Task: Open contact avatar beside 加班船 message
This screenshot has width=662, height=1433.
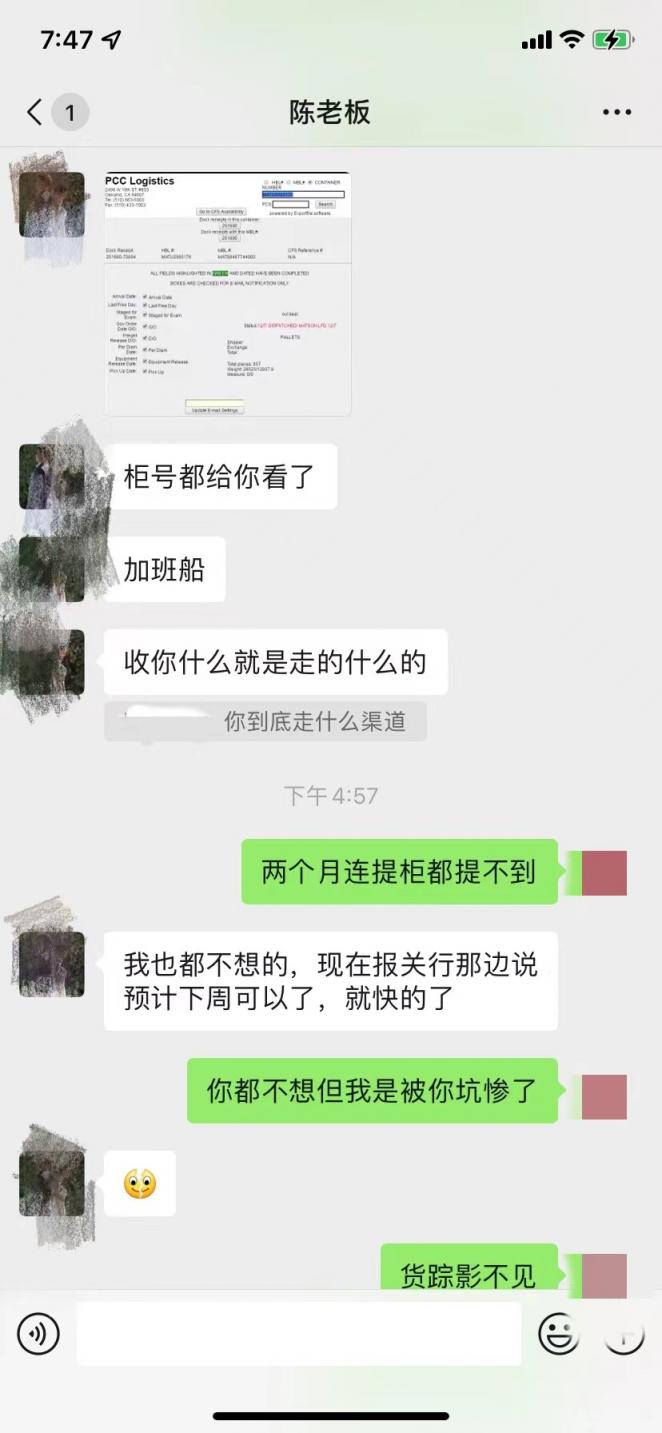Action: click(x=52, y=569)
